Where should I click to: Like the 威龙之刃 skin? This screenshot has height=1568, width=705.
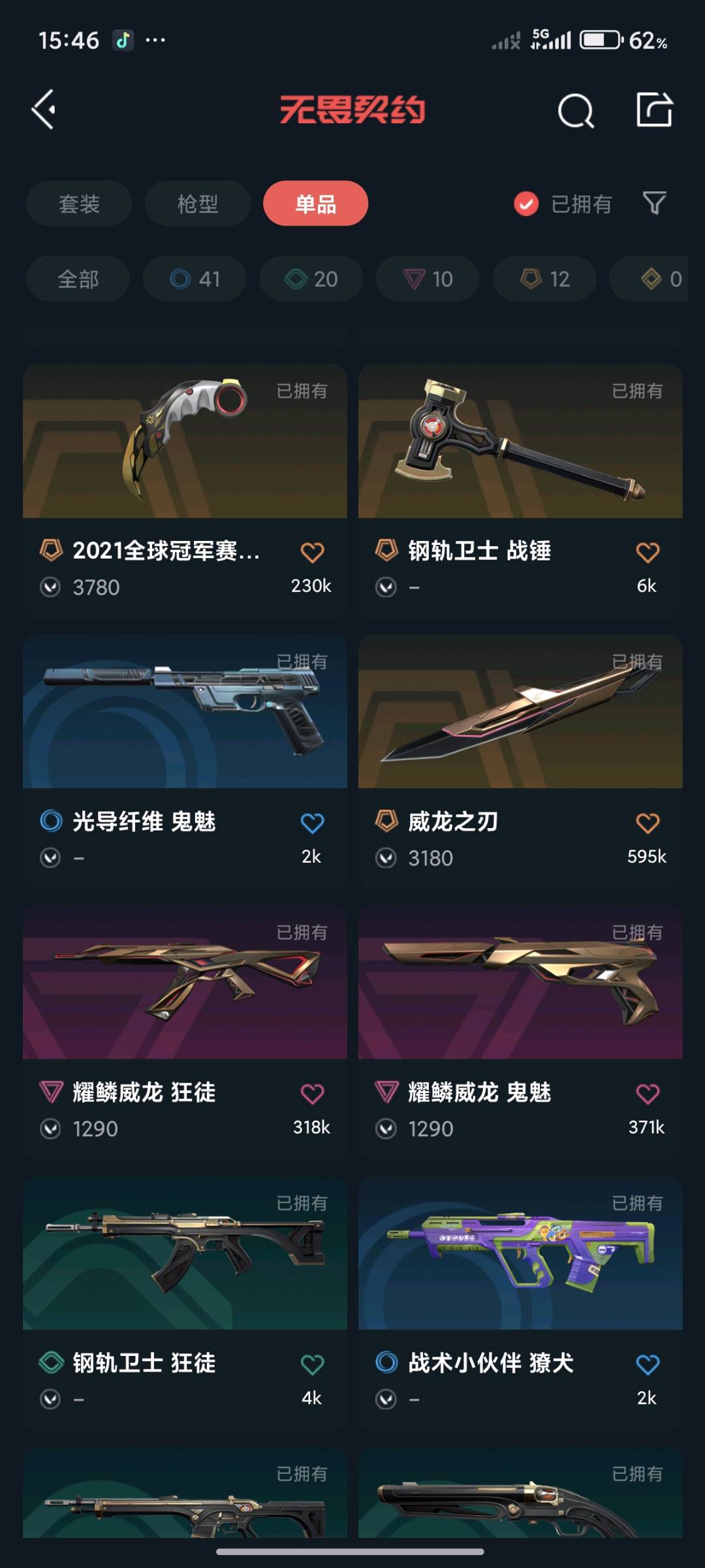coord(648,823)
